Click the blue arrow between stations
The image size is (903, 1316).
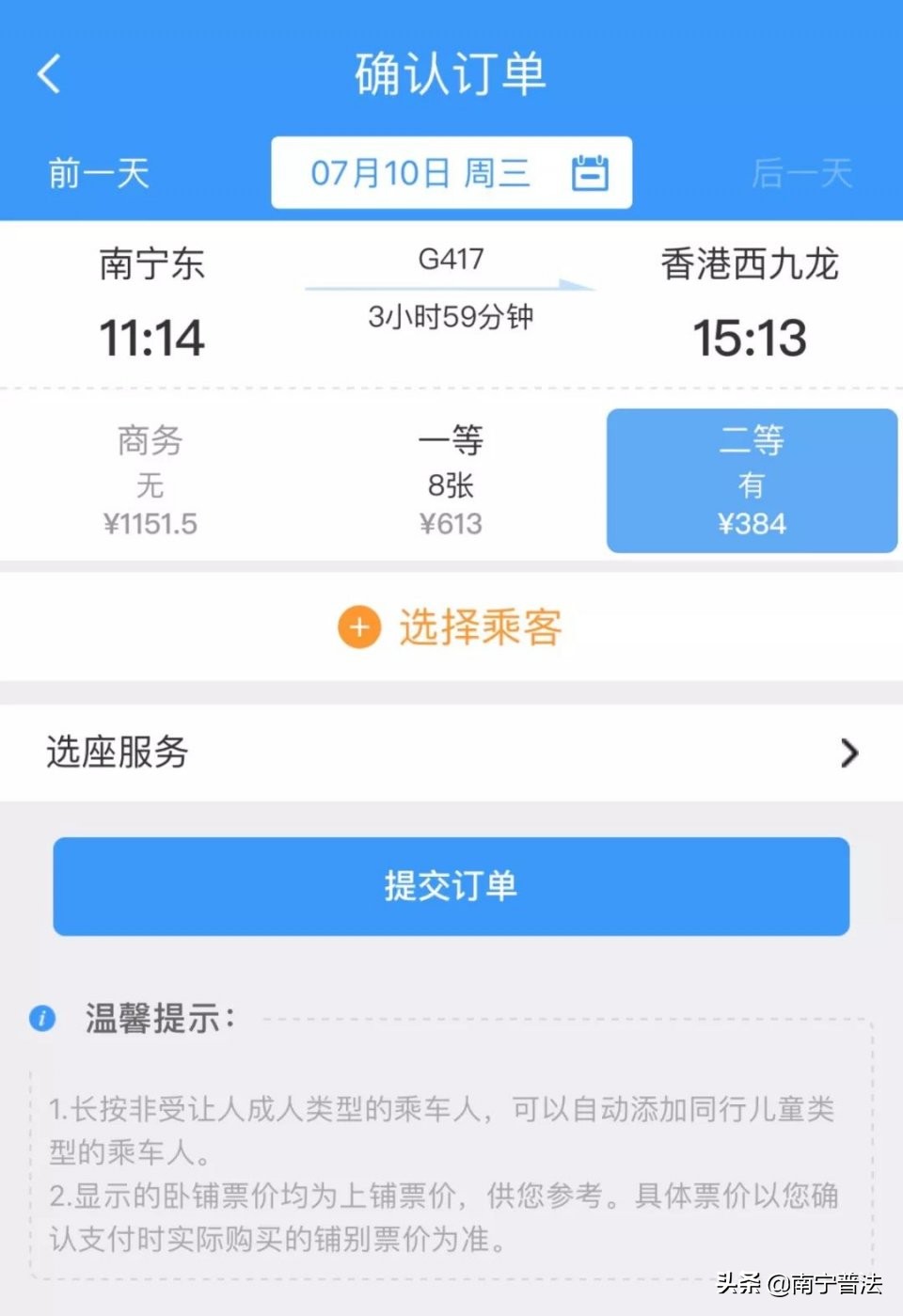pyautogui.click(x=451, y=287)
